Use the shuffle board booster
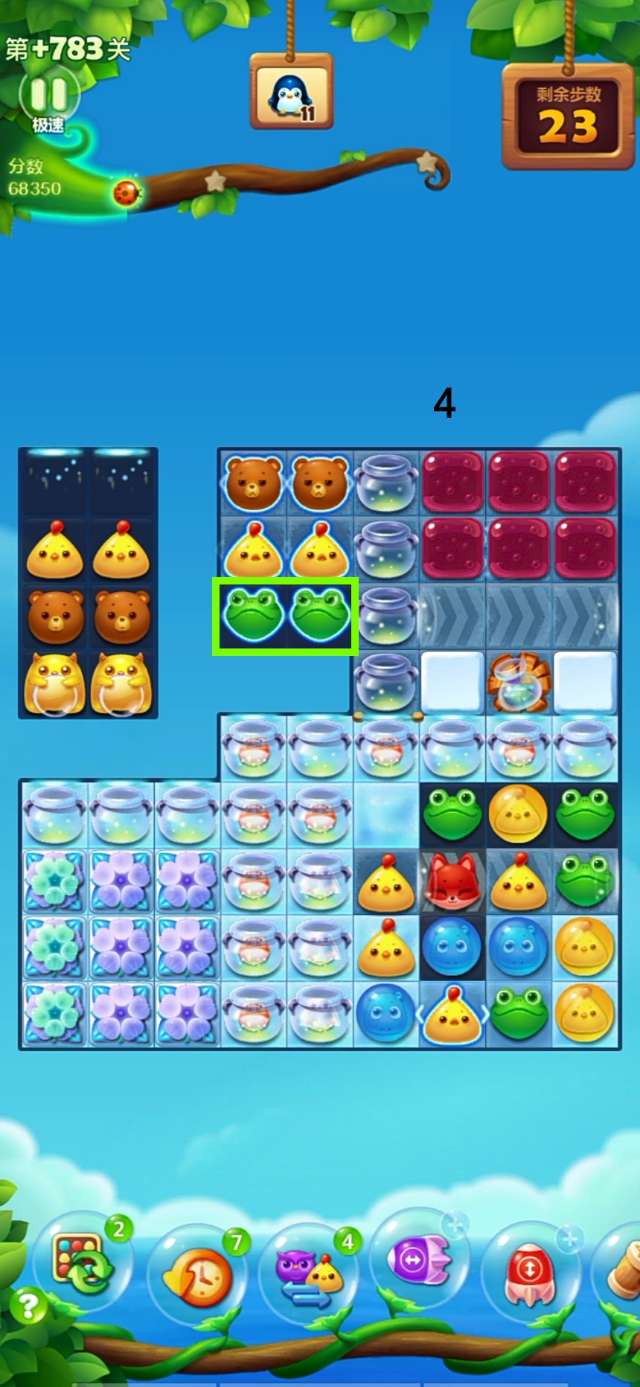This screenshot has width=640, height=1387. click(x=84, y=1265)
